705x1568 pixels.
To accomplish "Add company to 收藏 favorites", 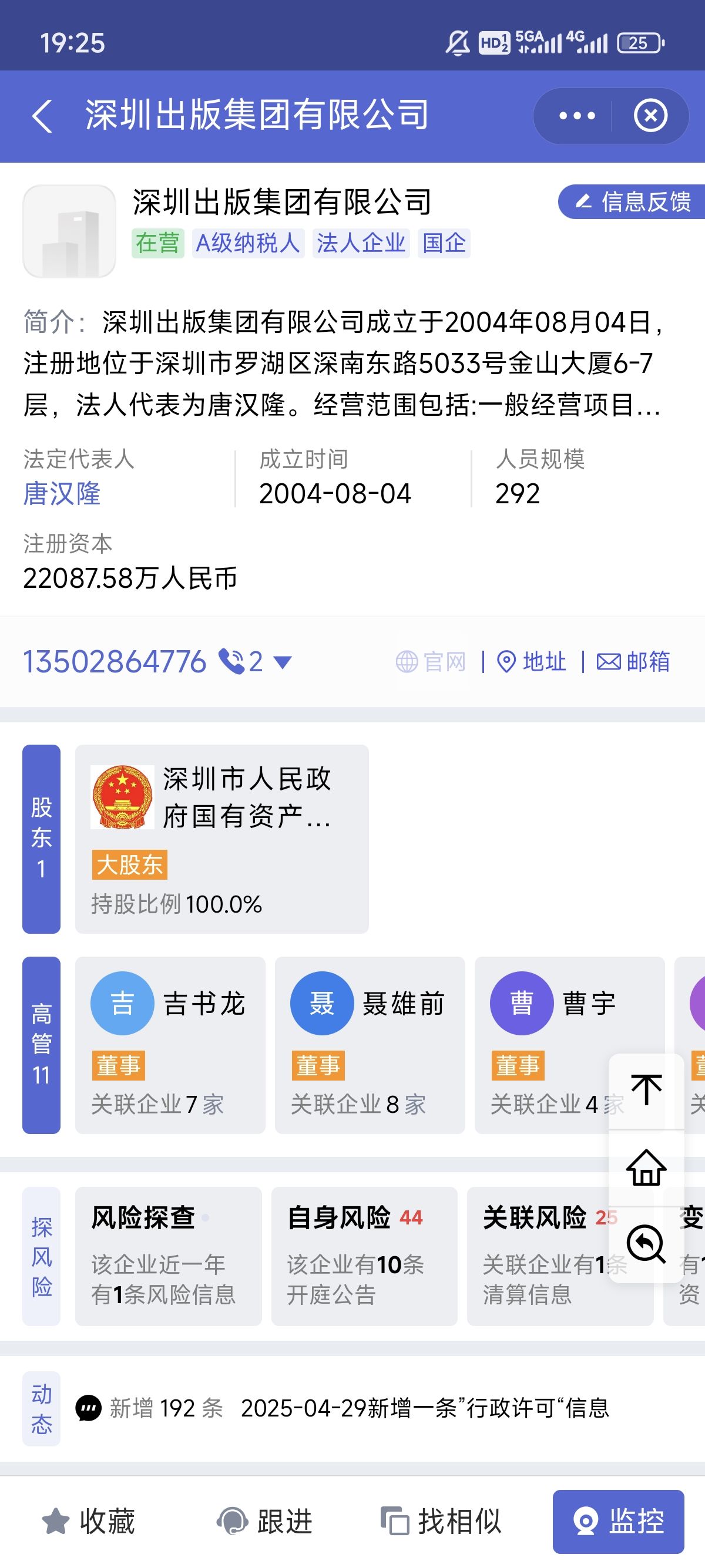I will pyautogui.click(x=89, y=1522).
